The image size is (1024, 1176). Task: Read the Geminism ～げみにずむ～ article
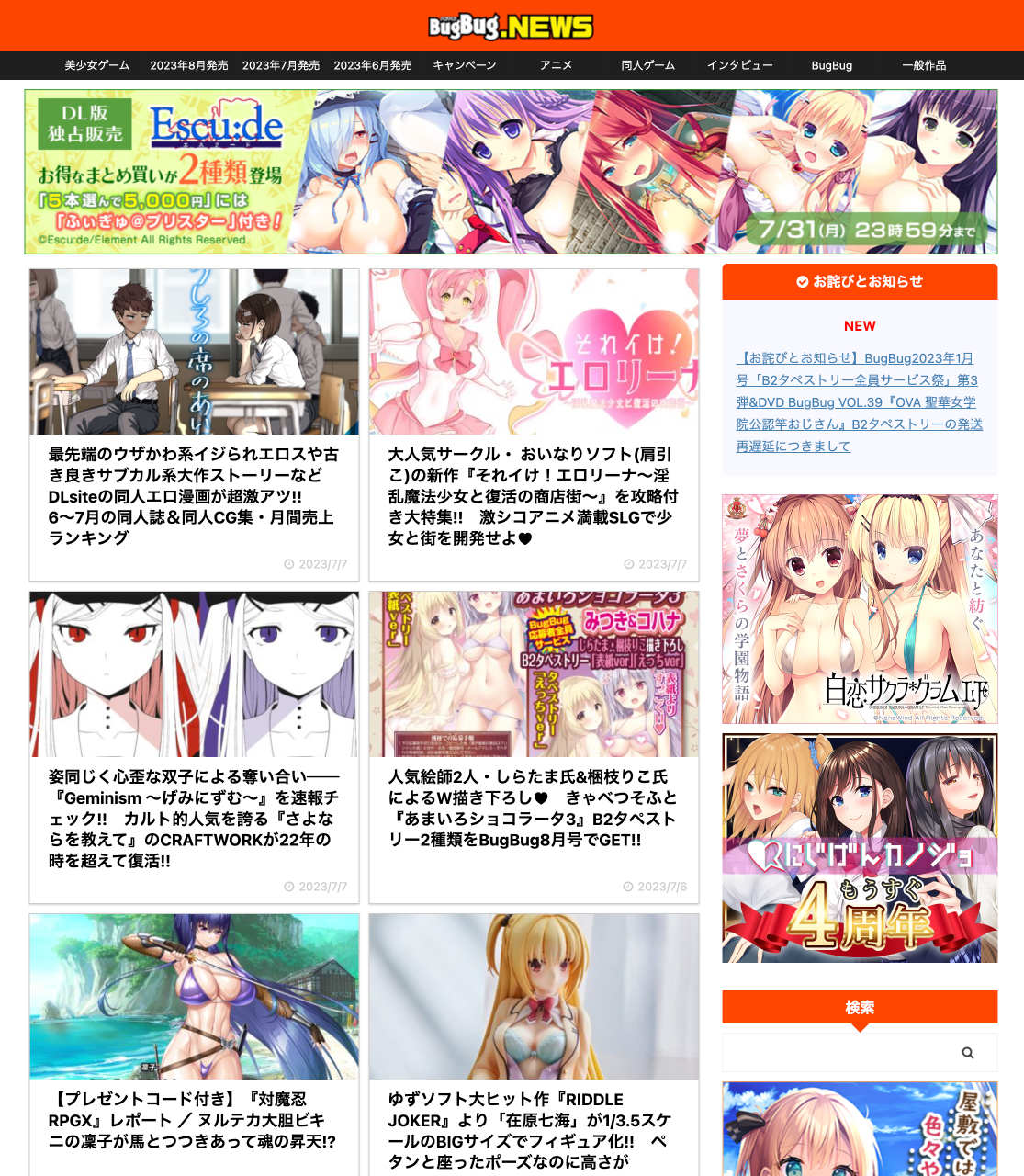click(194, 818)
